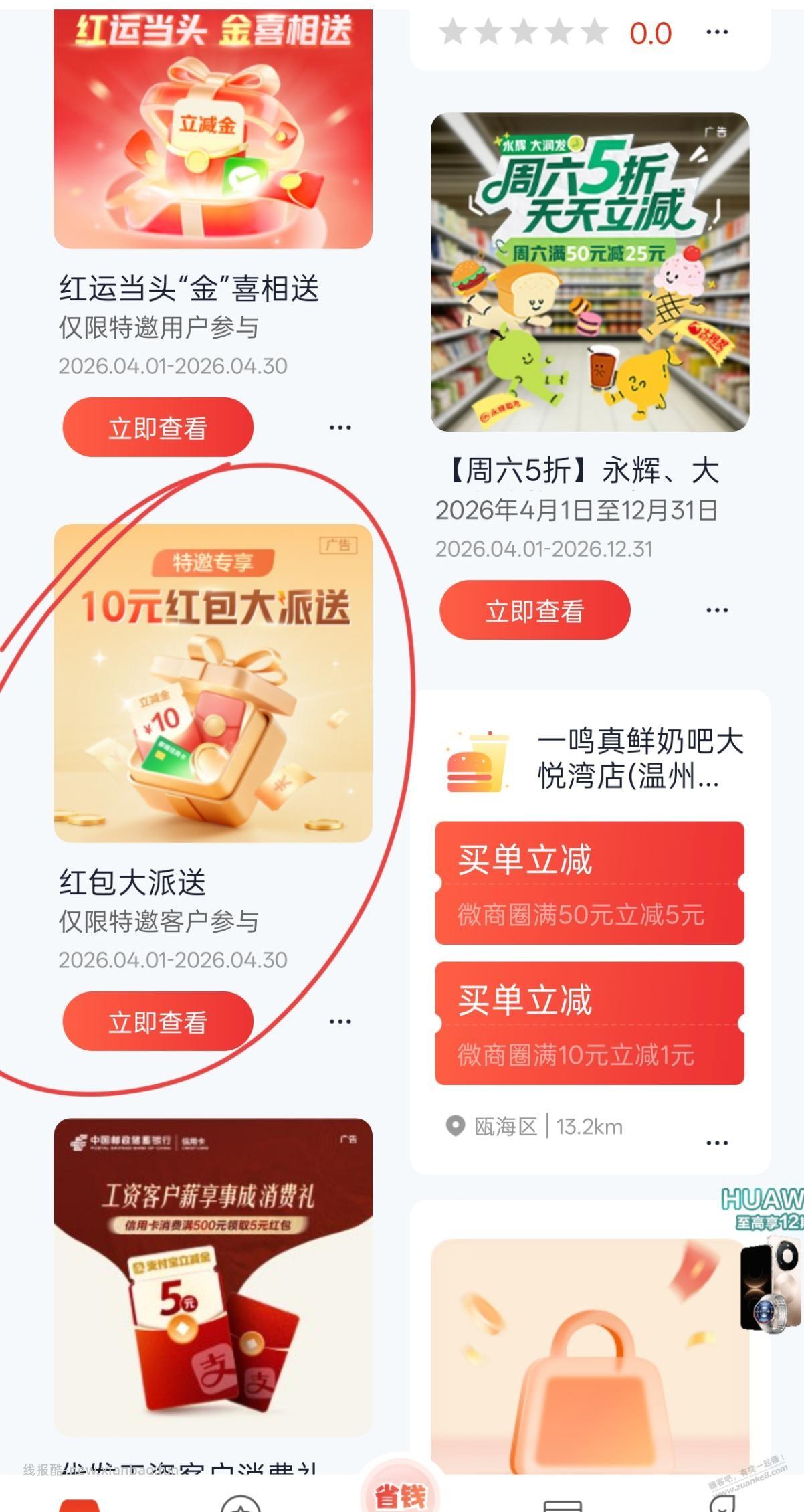Expand more options for the 周六5折 promotion
Viewport: 804px width, 1512px height.
[716, 609]
